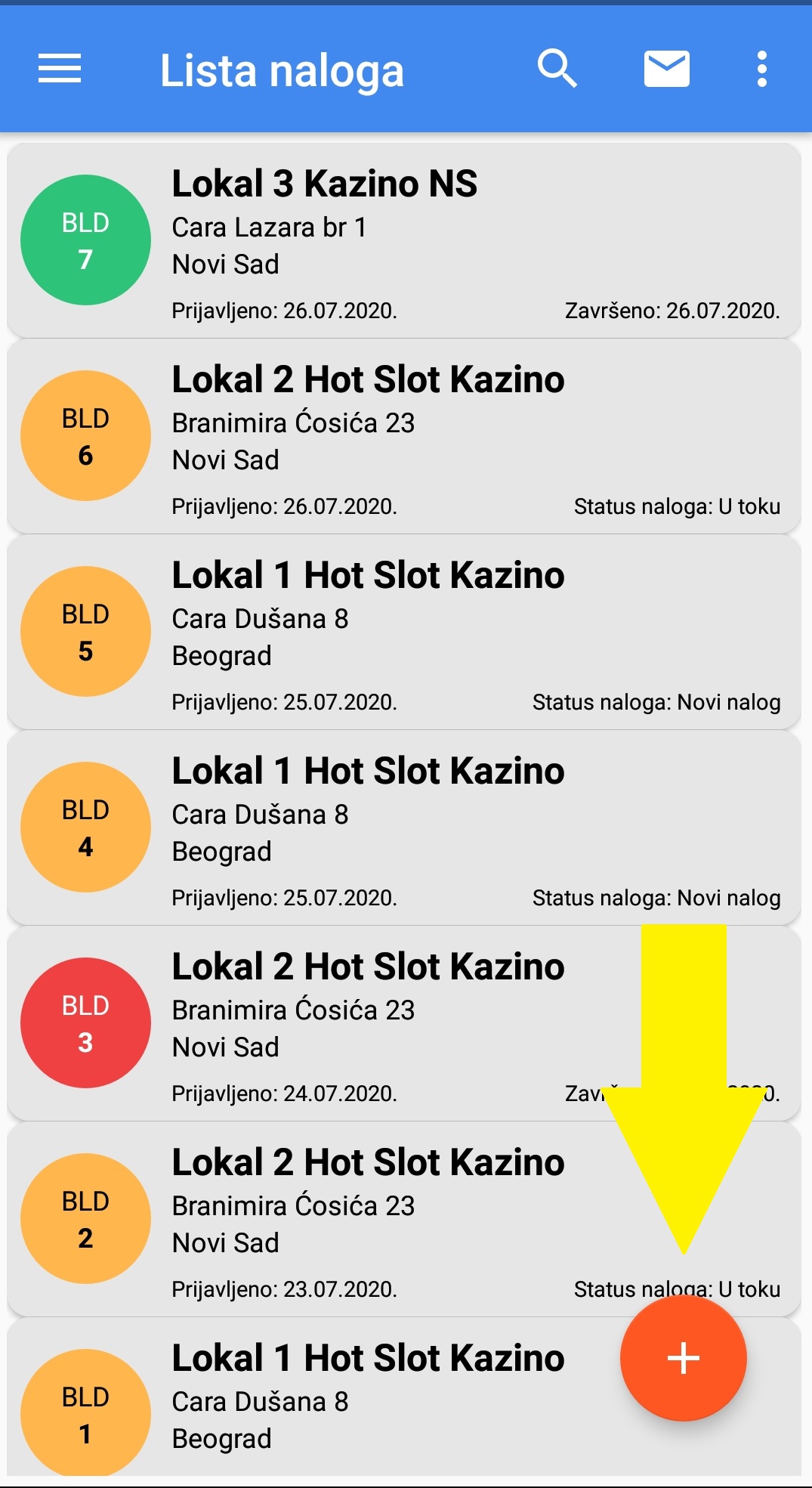Add a new order with plus button
Screen dimensions: 812x1488
coord(683,1358)
